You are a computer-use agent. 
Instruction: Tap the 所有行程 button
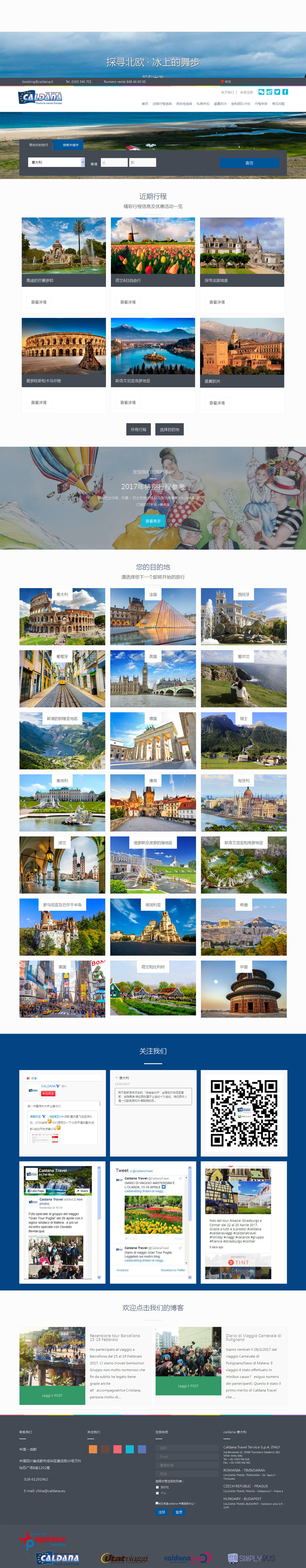coord(138,429)
